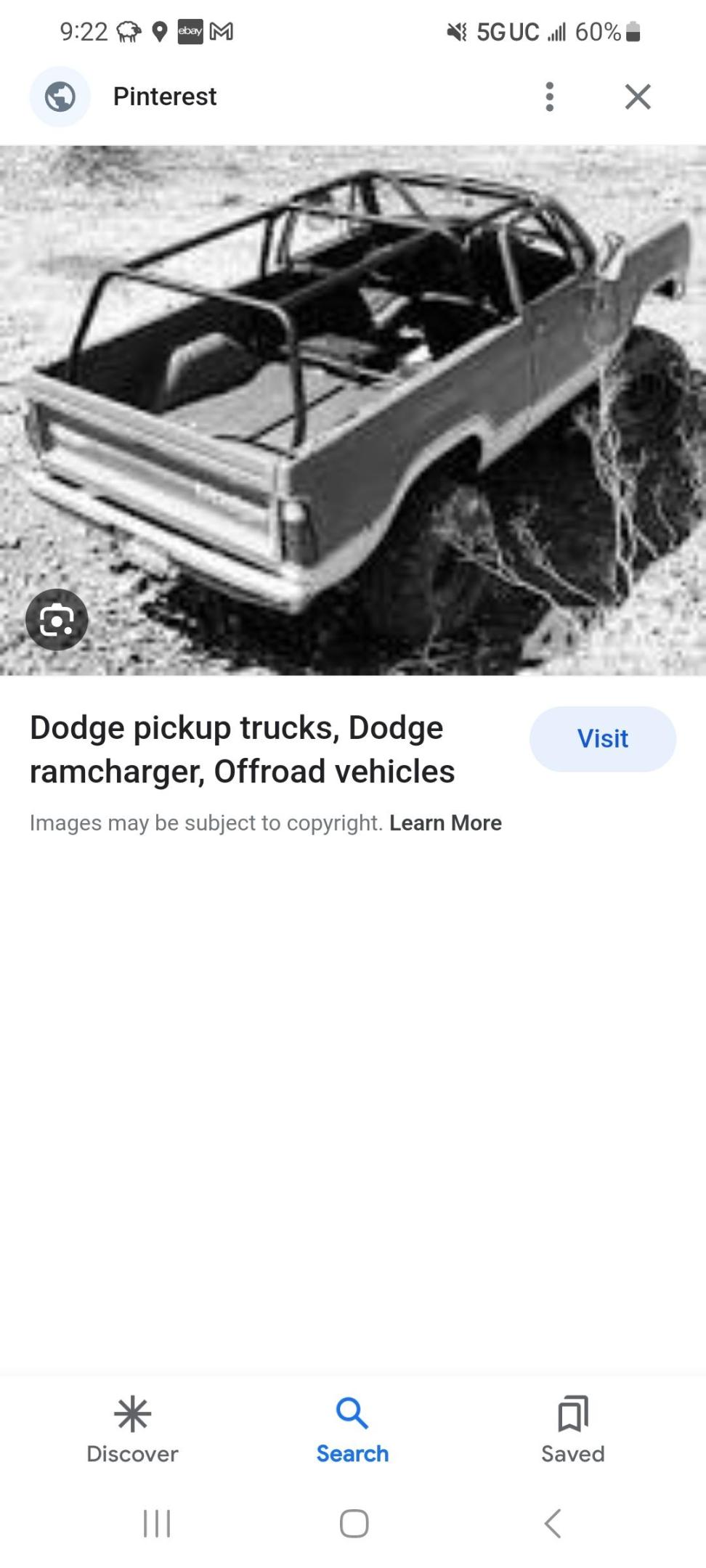
Task: Select the Discover asterisk icon
Action: [131, 1414]
